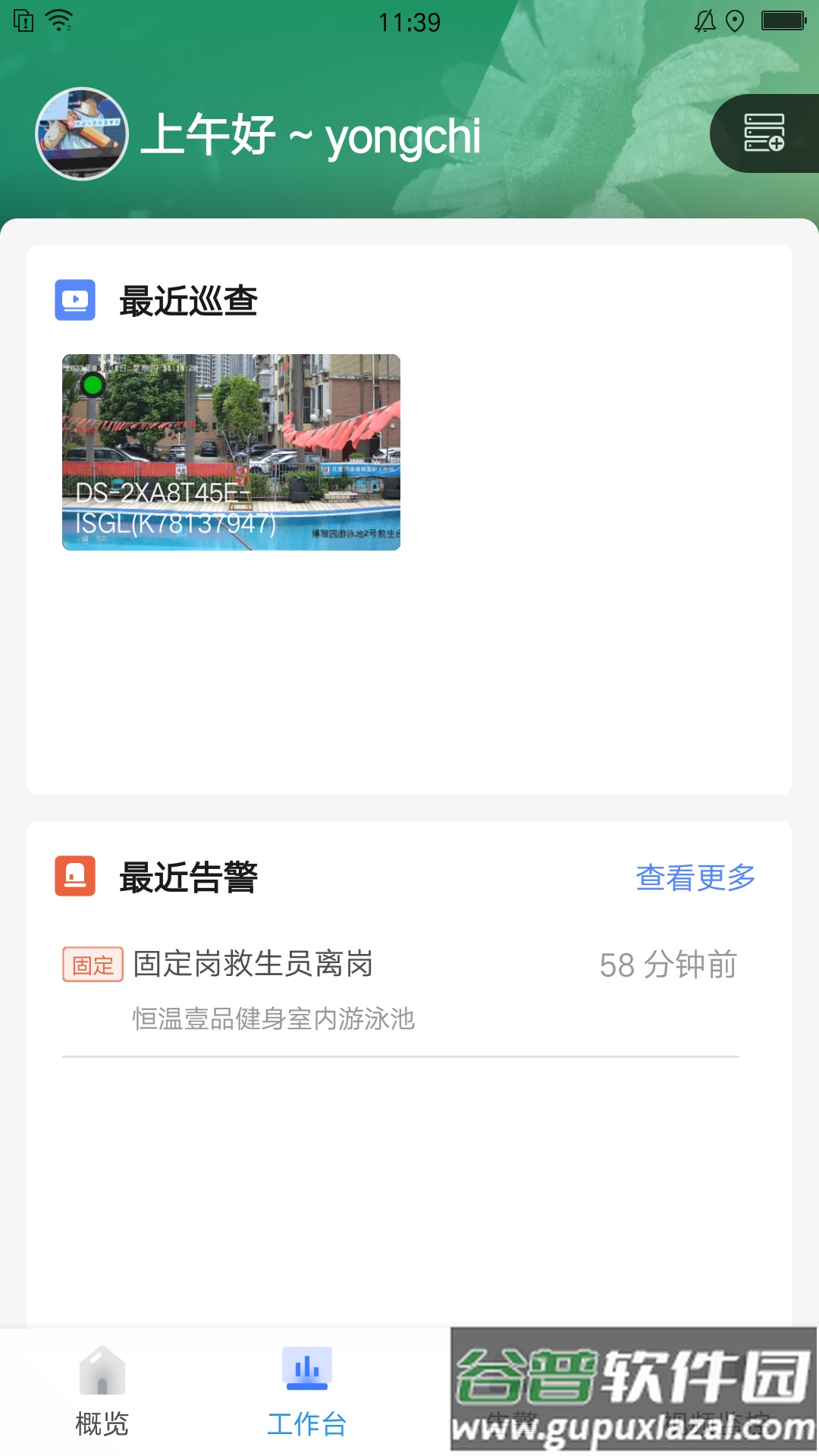The width and height of the screenshot is (819, 1456).
Task: Select the 工作台 tab label
Action: click(307, 1423)
